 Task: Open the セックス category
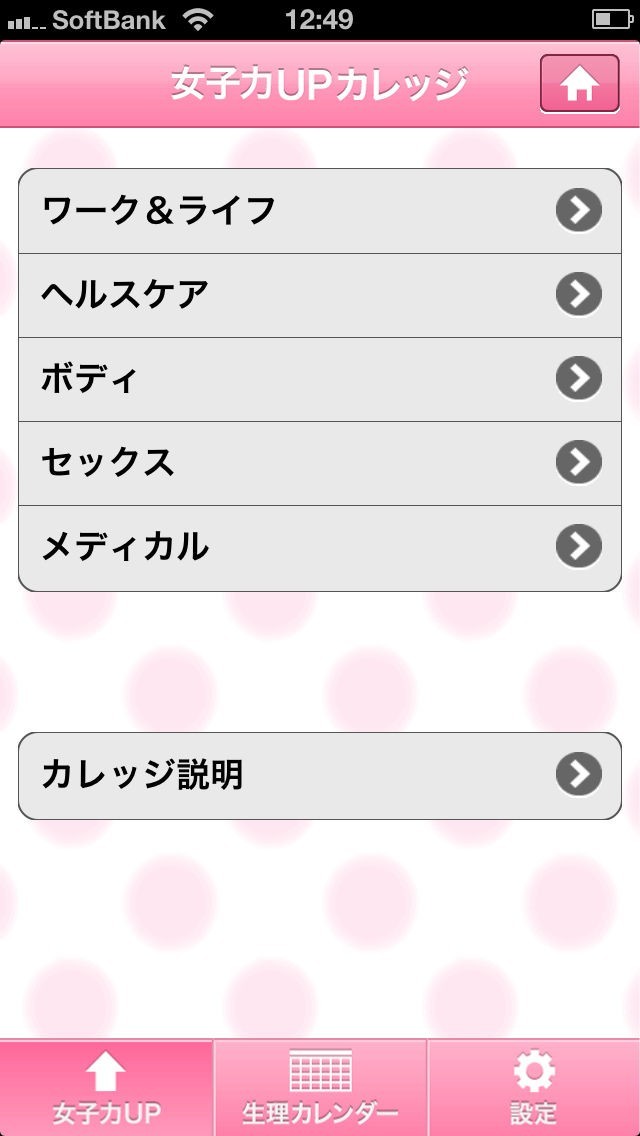320,463
